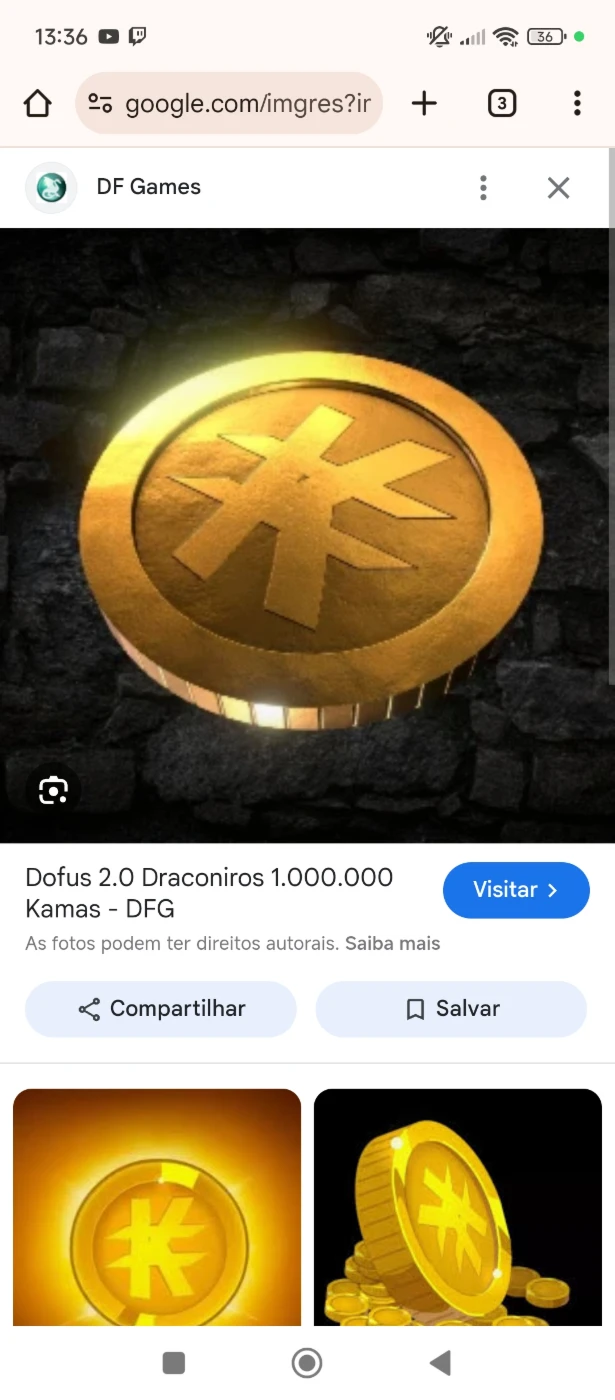Open the Saiba mais link

[393, 943]
